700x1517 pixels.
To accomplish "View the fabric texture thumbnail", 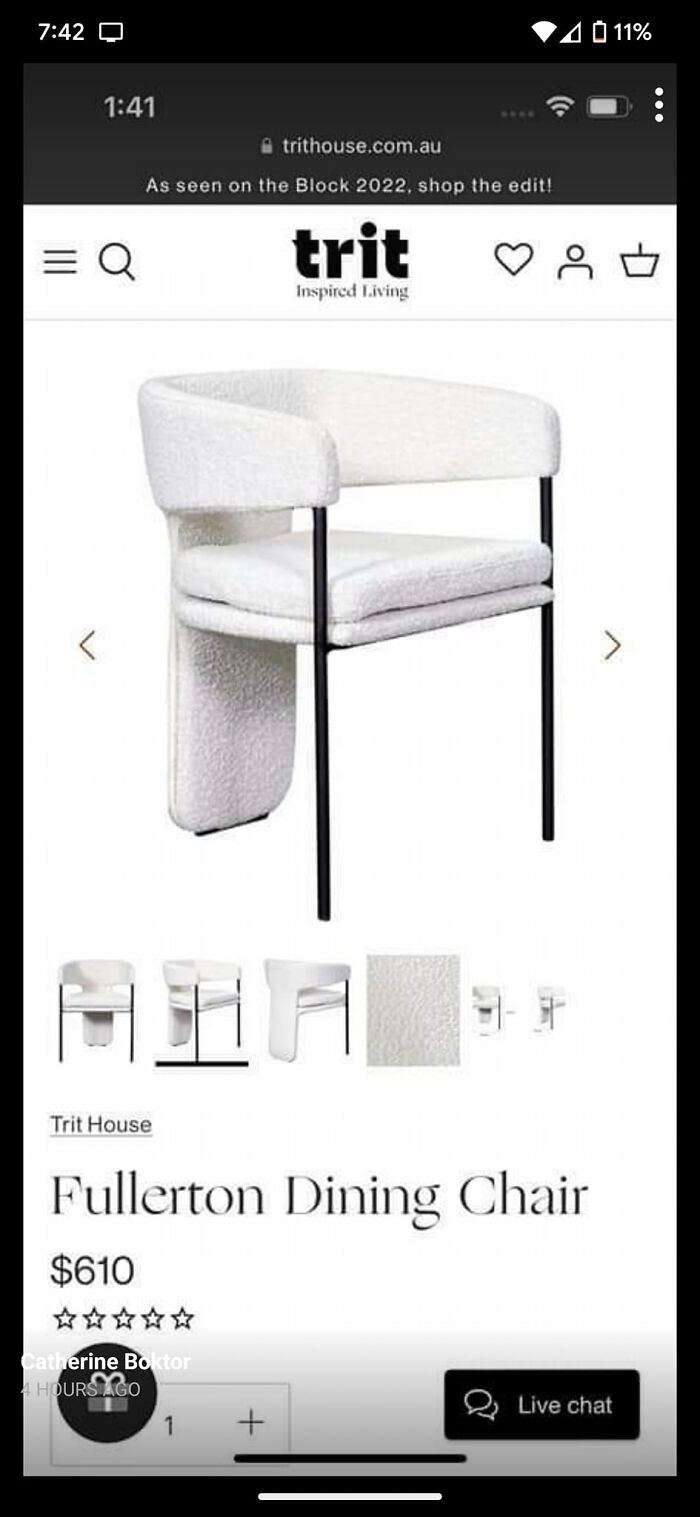I will coord(413,1010).
